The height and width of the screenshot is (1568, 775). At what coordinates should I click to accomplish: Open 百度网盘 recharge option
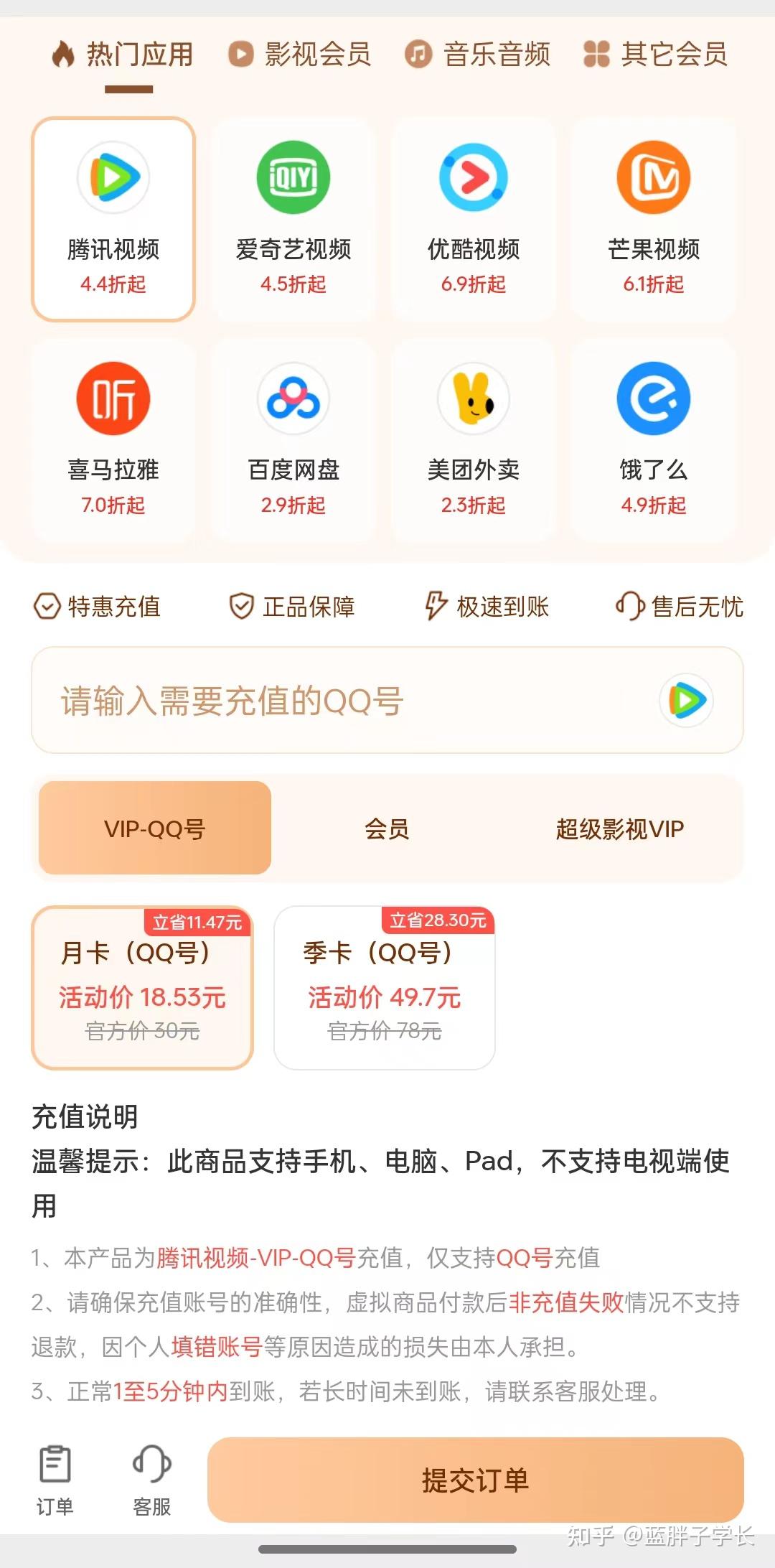coord(293,439)
